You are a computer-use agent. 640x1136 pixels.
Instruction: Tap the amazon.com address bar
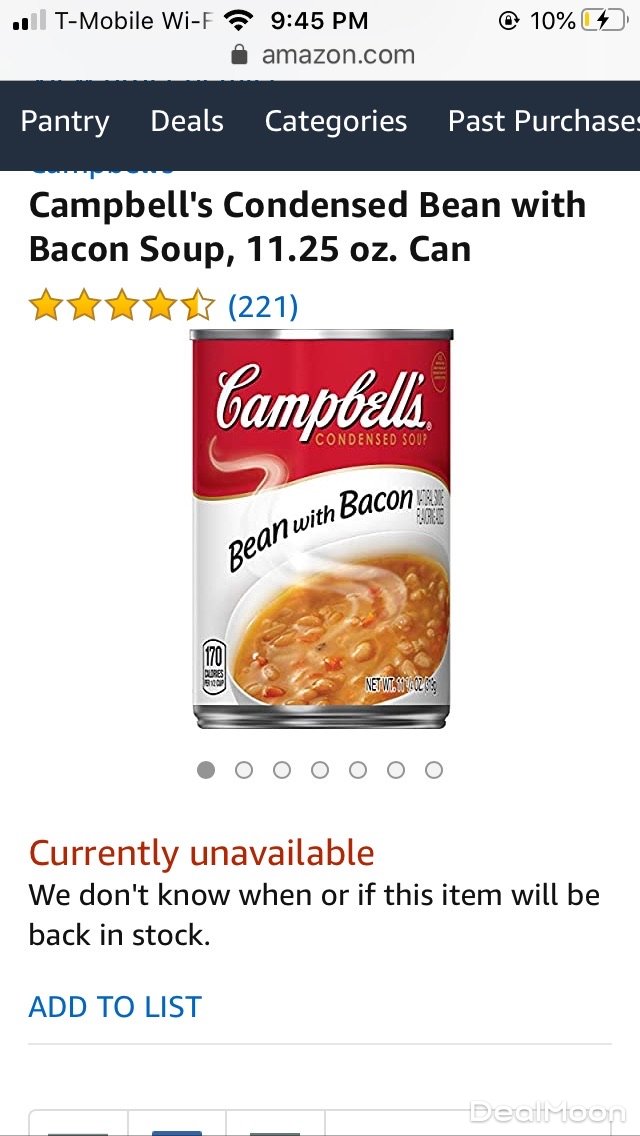pyautogui.click(x=322, y=55)
